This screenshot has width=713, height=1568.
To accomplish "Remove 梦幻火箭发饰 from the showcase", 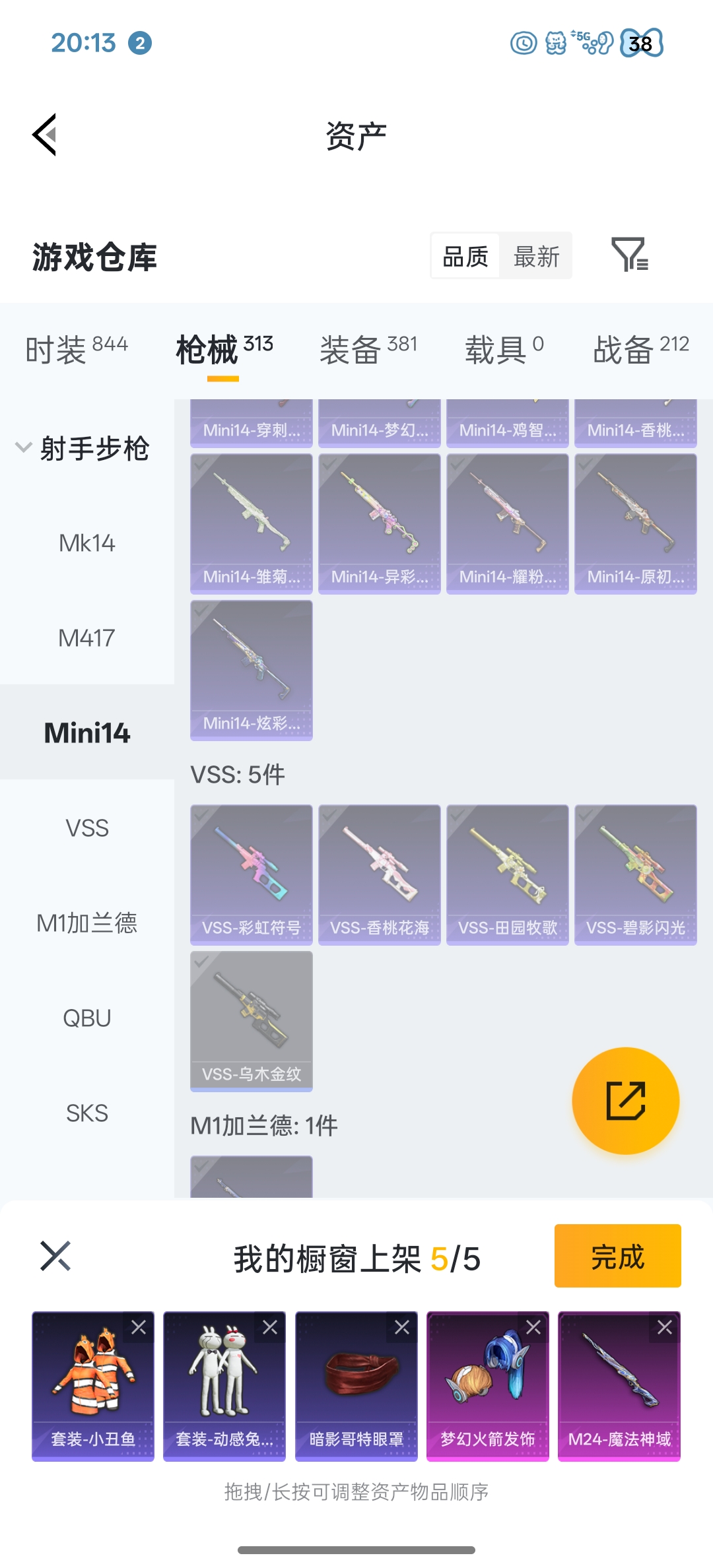I will pos(533,1327).
